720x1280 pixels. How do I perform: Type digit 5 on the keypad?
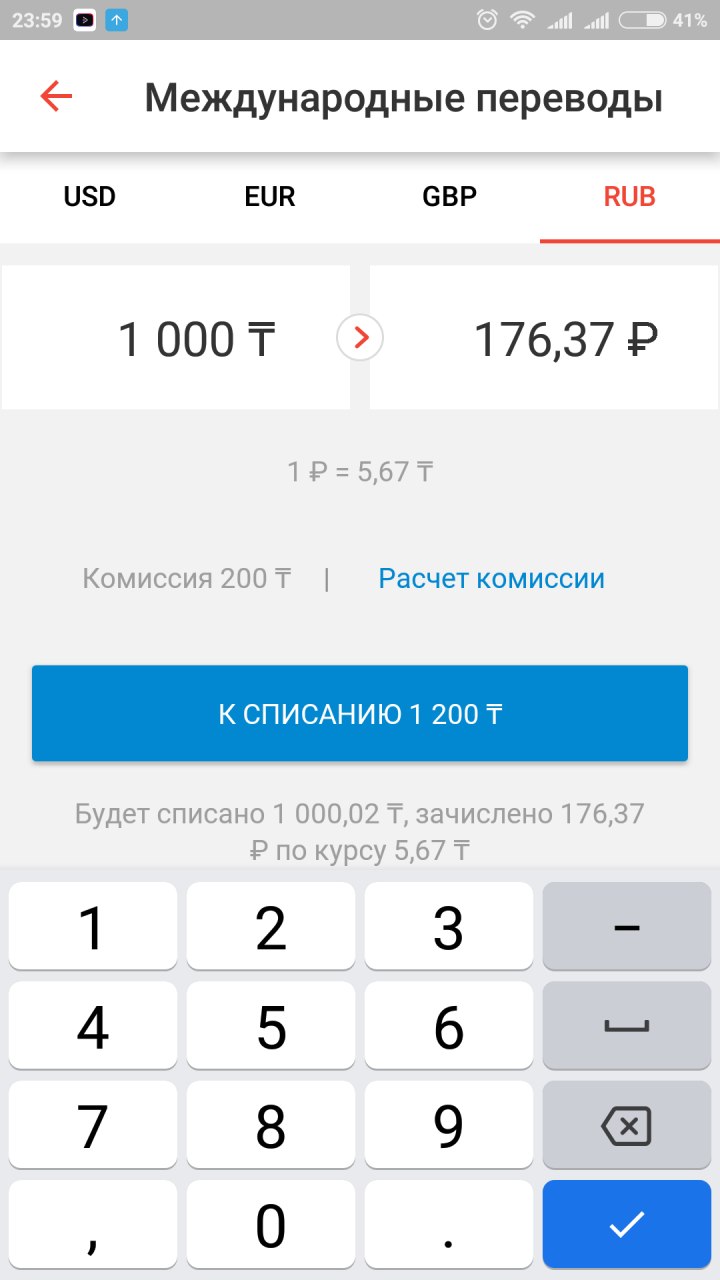tap(271, 1027)
